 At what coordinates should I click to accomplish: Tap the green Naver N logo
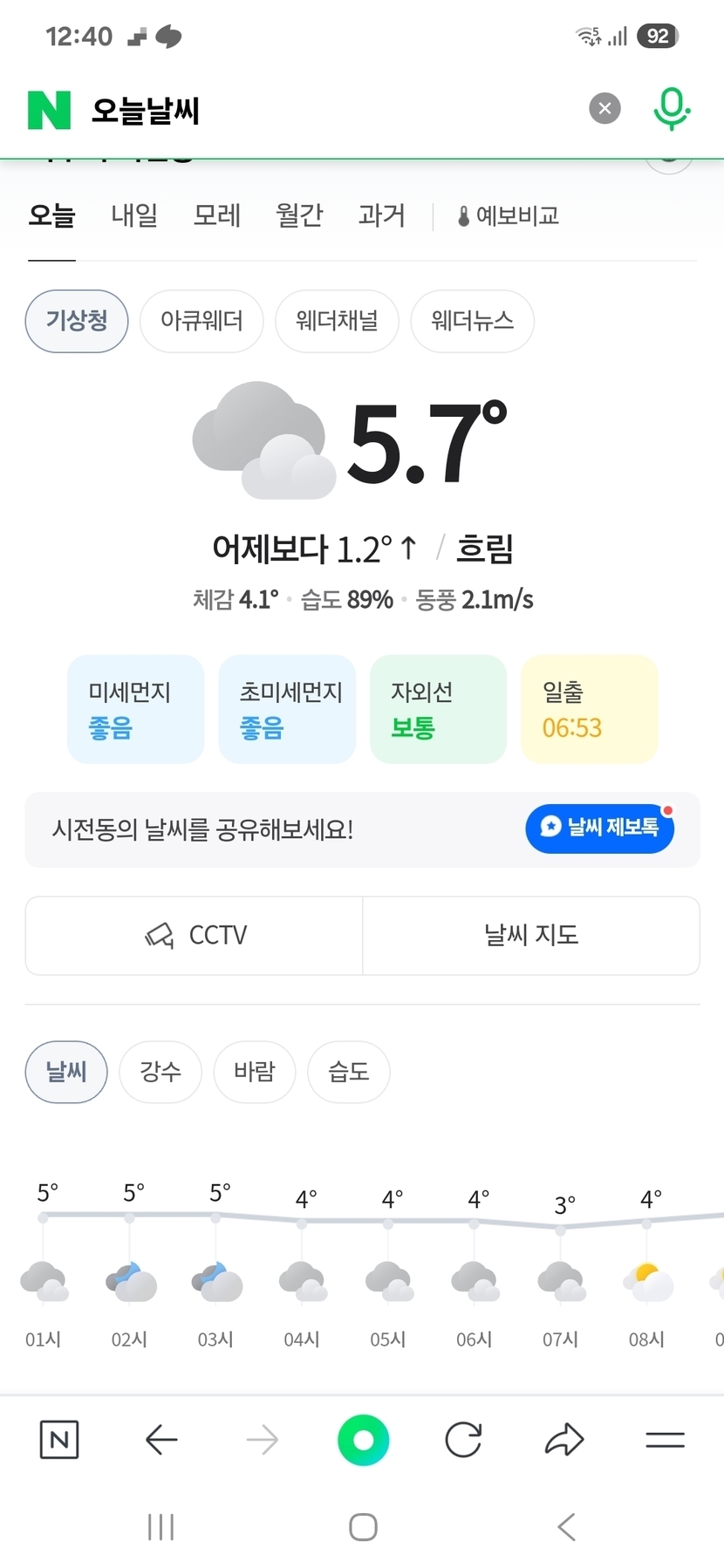[50, 110]
